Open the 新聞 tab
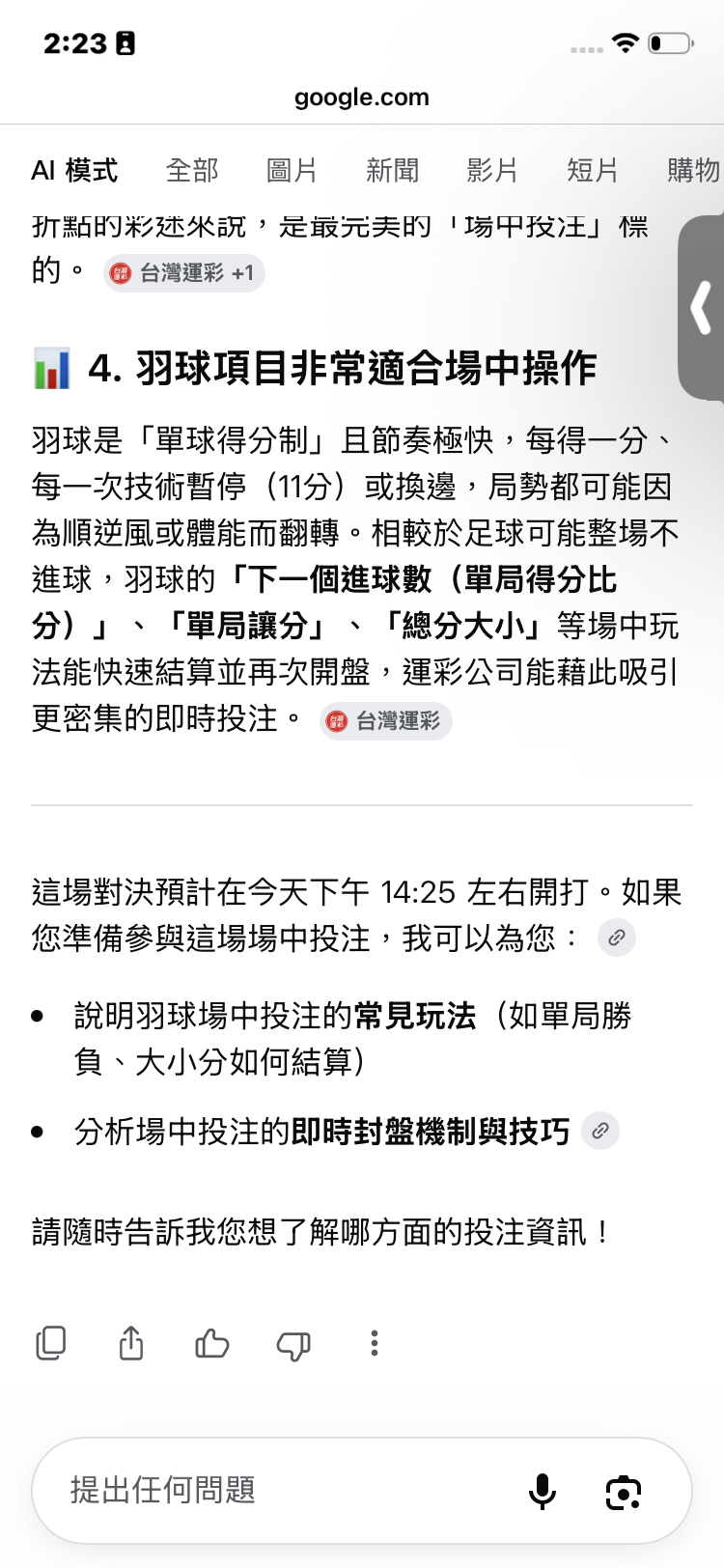Image resolution: width=724 pixels, height=1568 pixels. tap(392, 171)
